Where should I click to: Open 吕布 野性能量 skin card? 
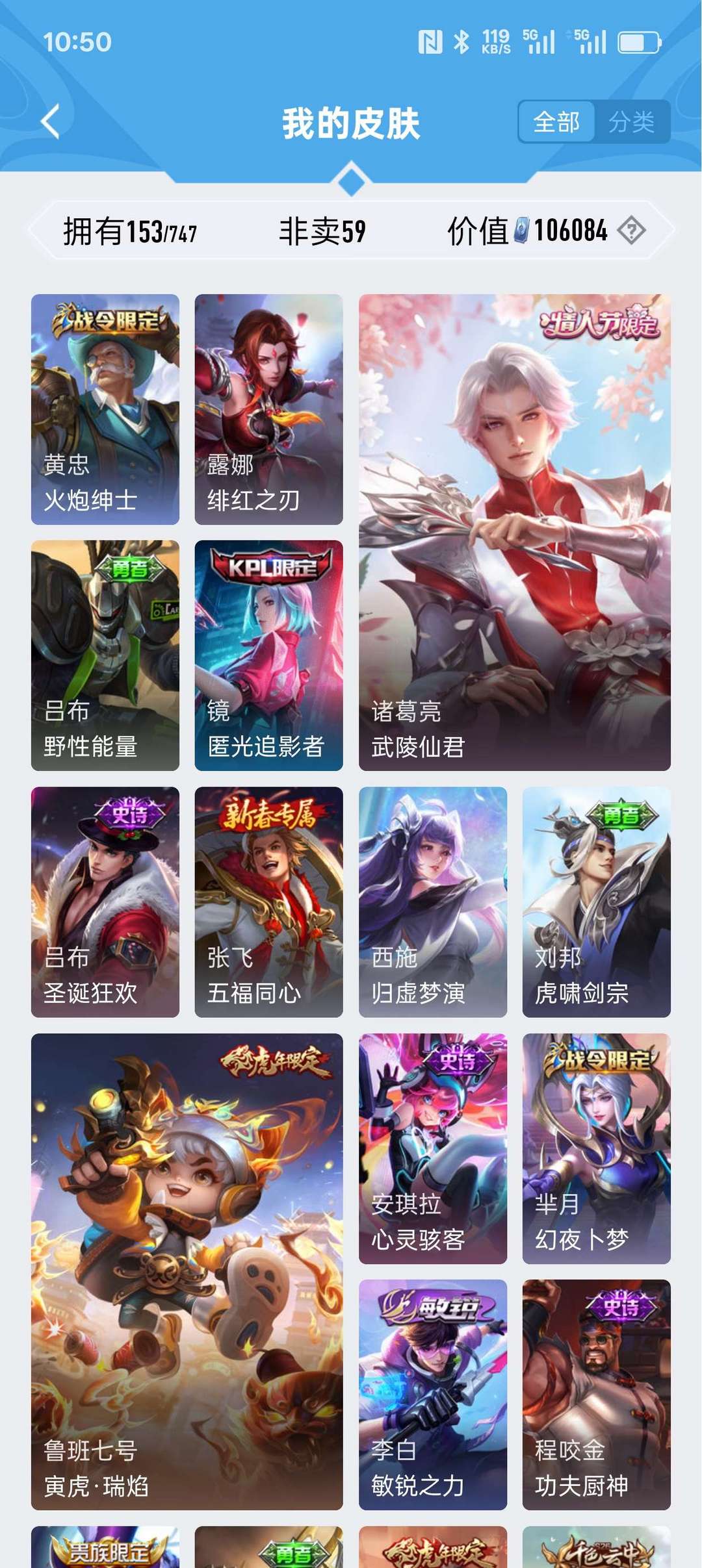(105, 655)
